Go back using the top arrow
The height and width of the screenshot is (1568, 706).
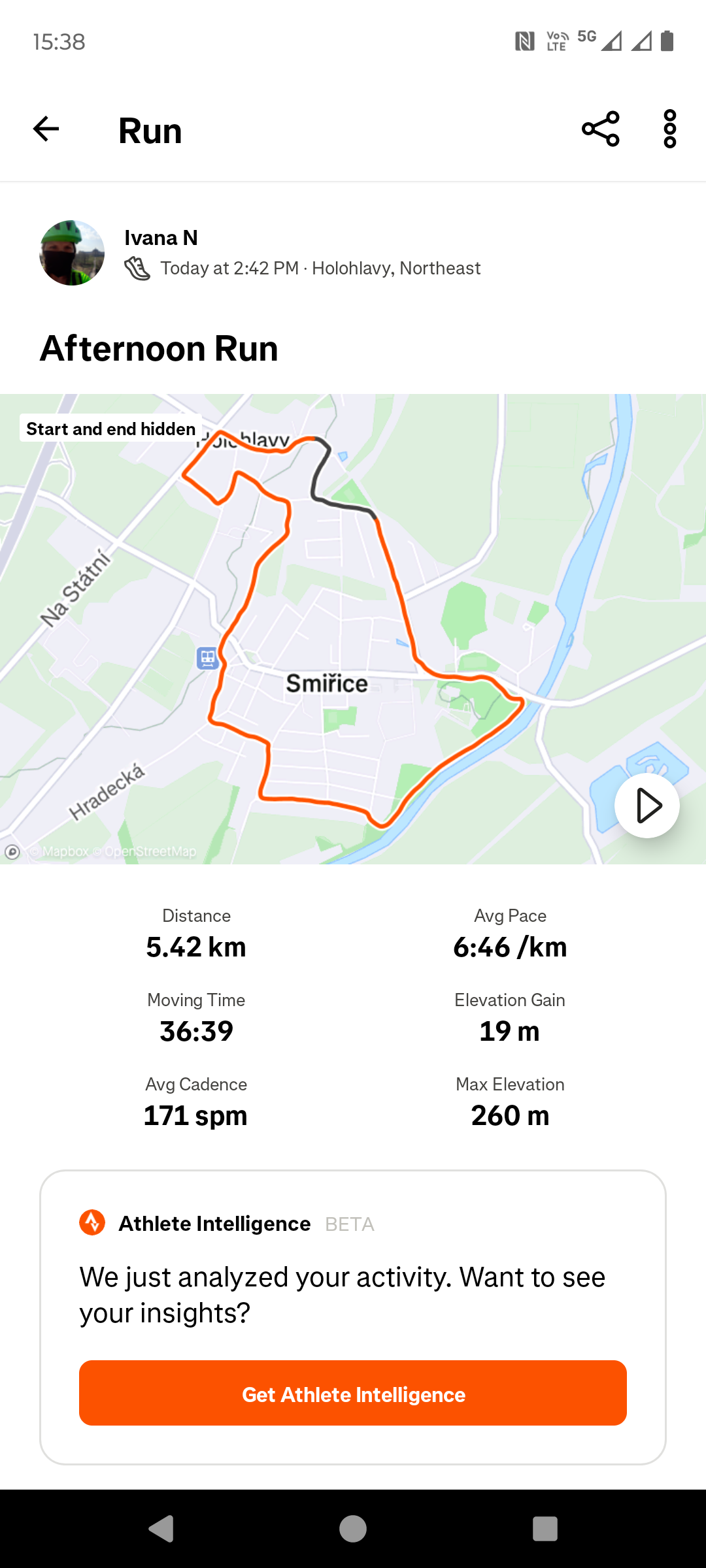coord(46,129)
